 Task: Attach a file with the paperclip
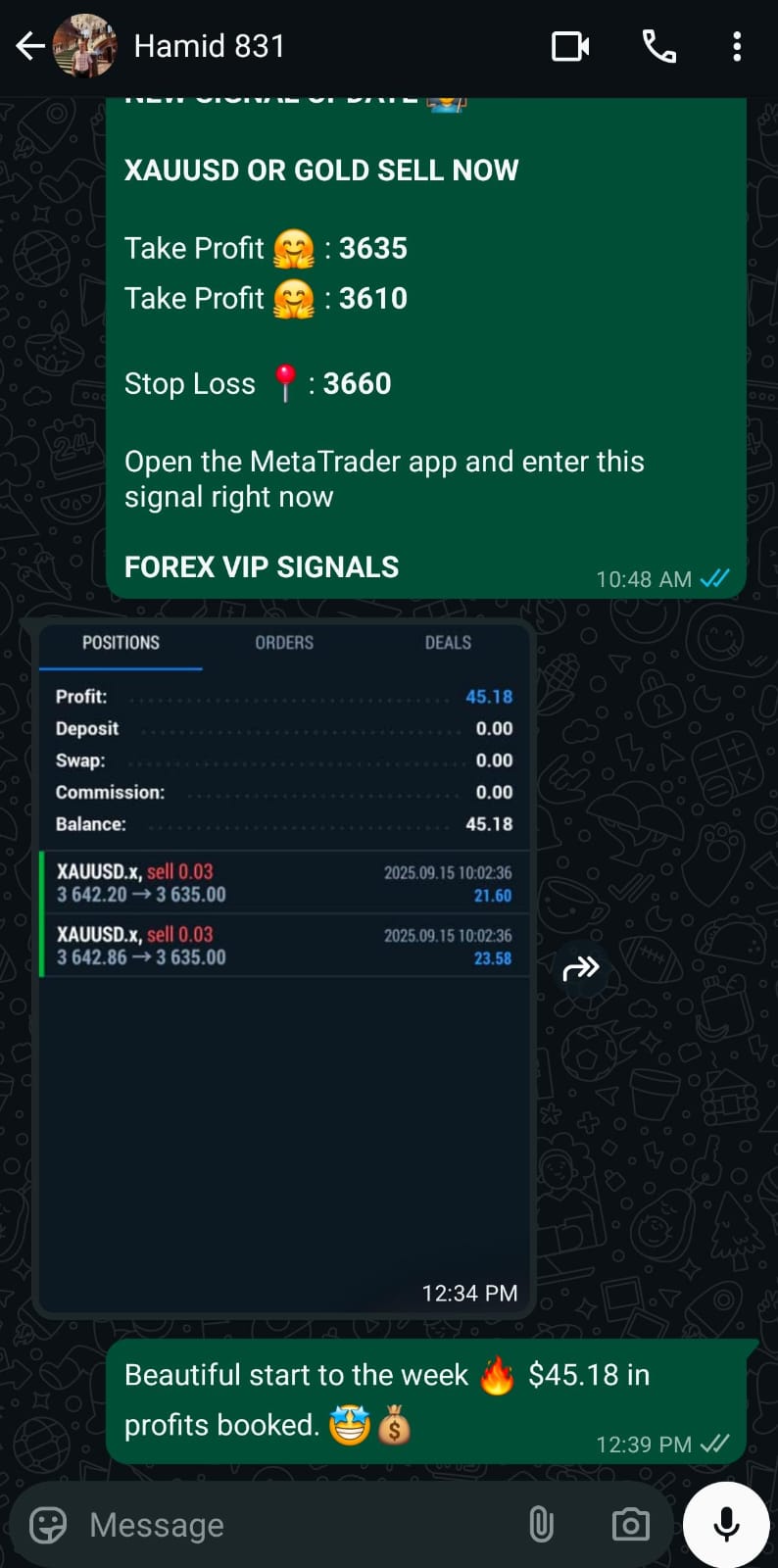[541, 1525]
